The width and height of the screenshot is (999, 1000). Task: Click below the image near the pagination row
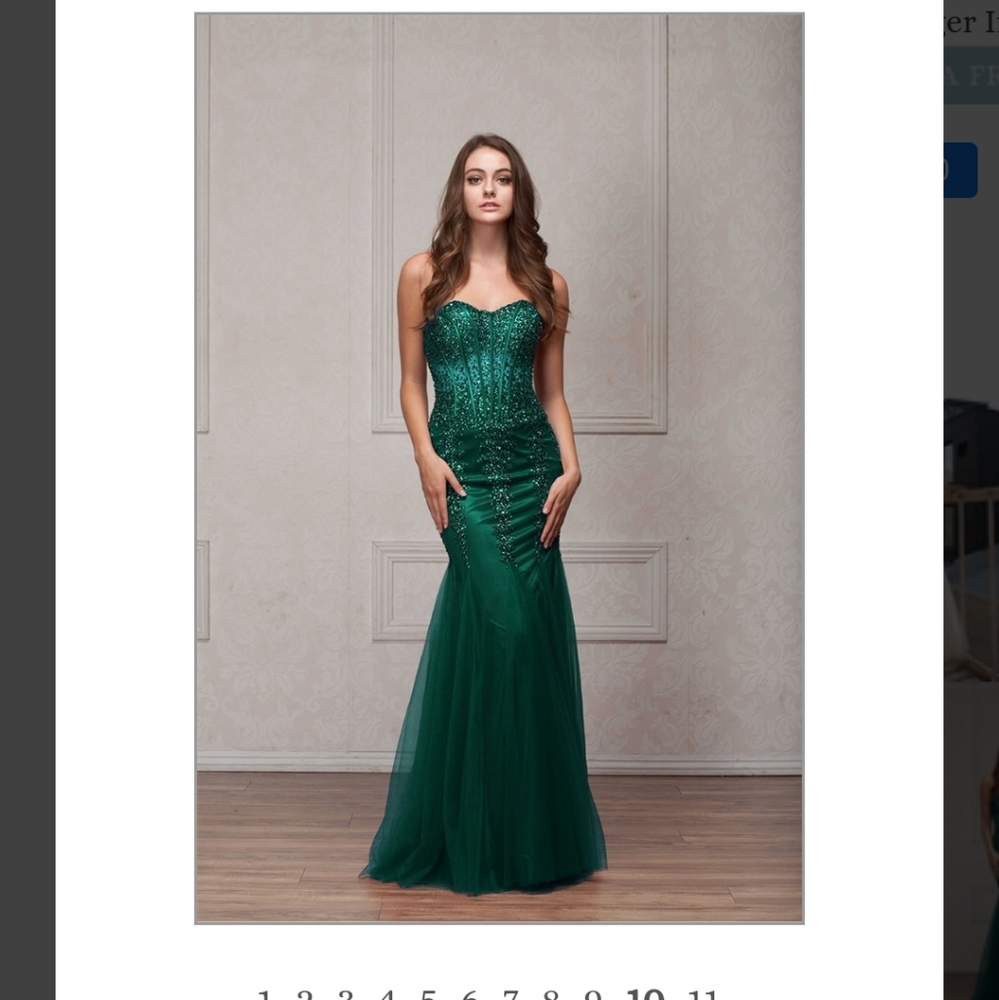pos(497,950)
